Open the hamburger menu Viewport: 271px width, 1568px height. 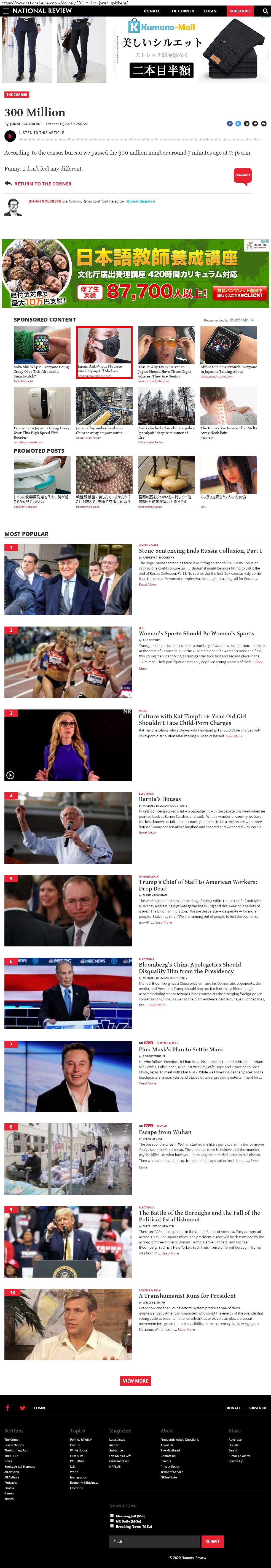6,11
